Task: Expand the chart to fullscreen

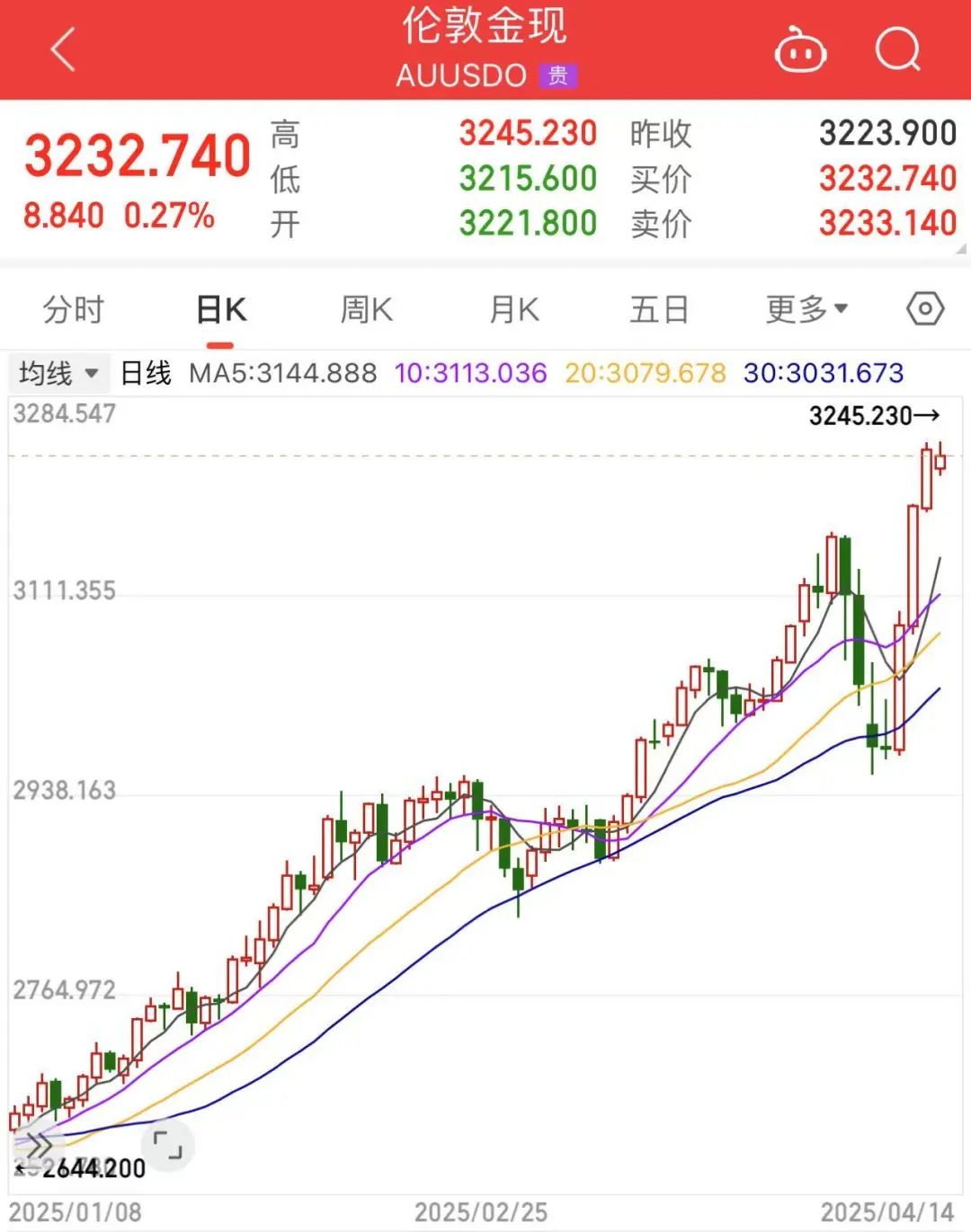Action: click(168, 1146)
